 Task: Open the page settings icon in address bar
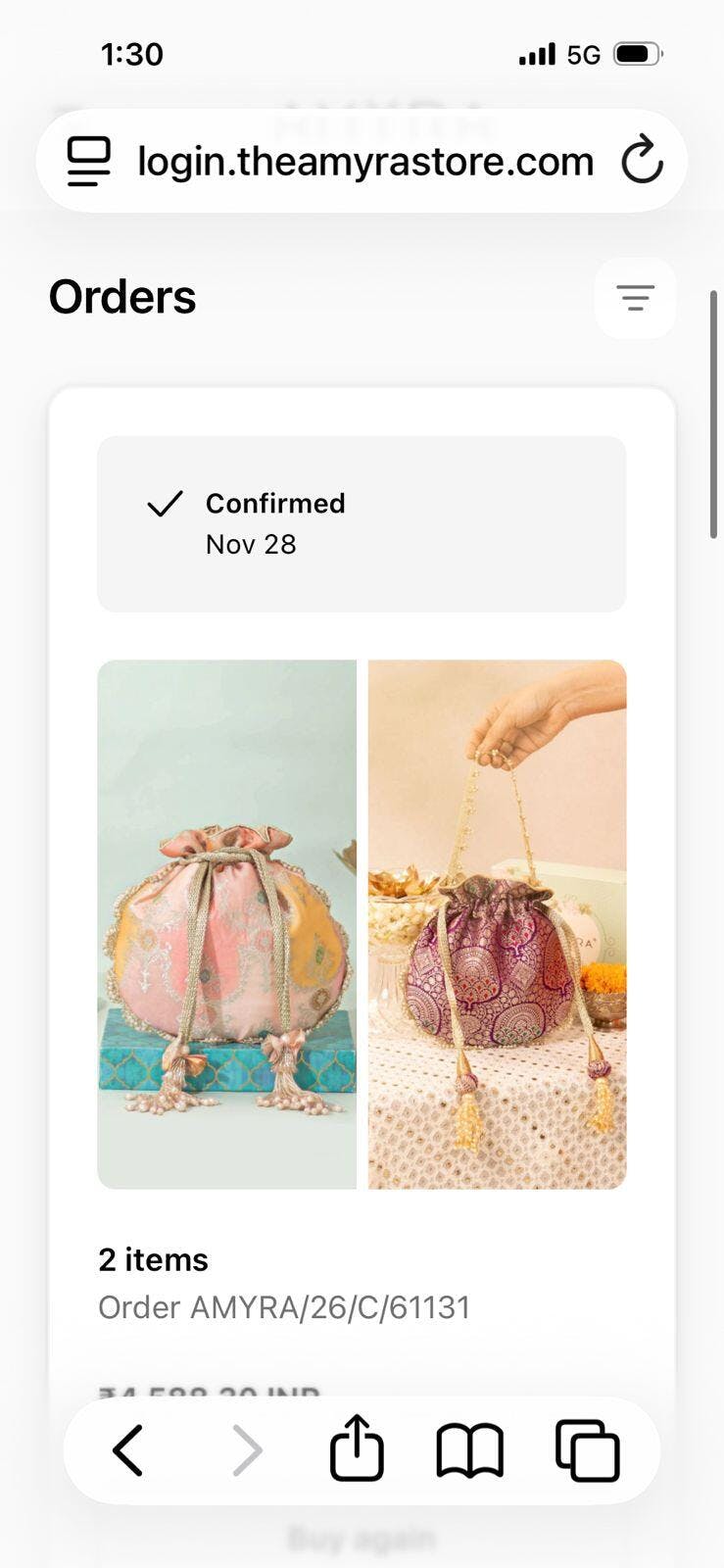(x=88, y=161)
